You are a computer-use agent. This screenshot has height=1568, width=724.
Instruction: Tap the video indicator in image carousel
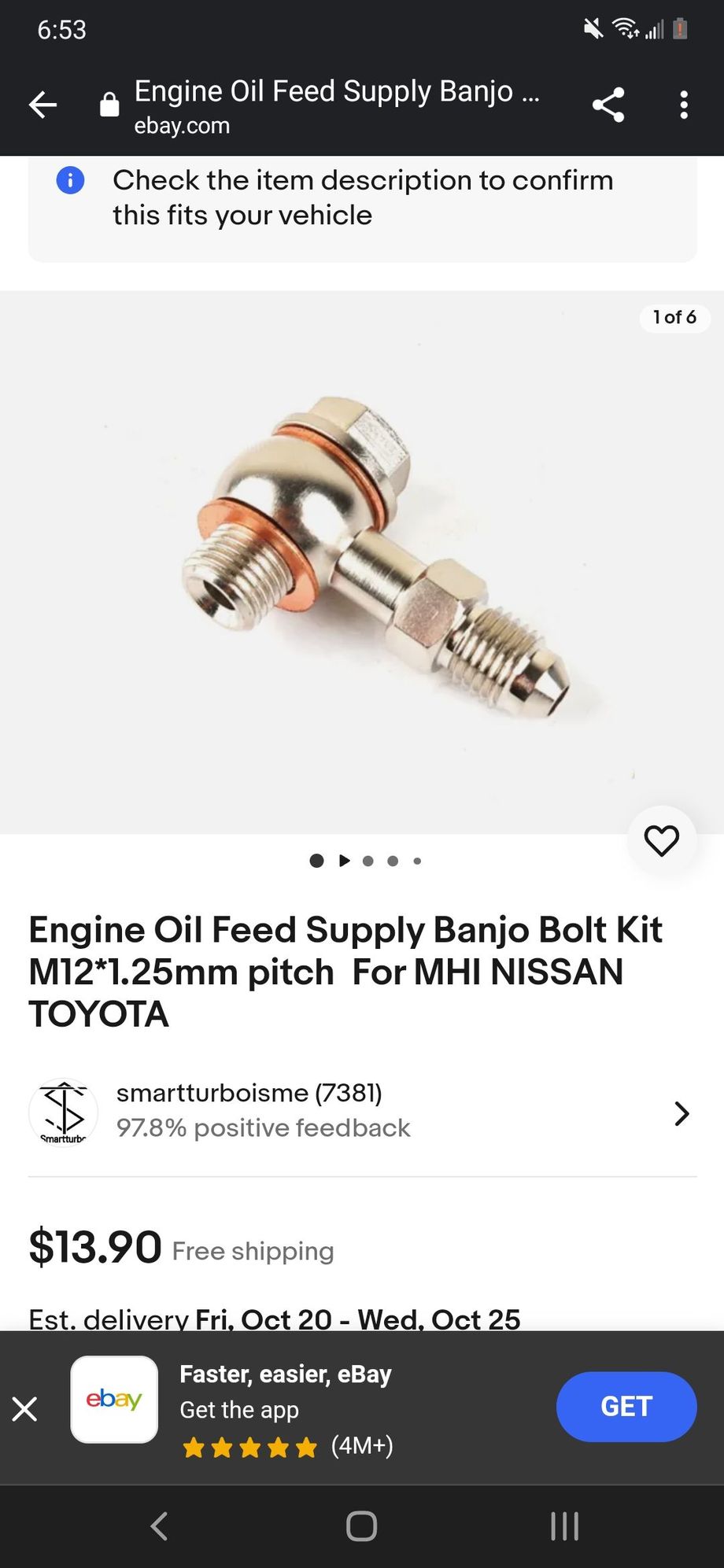point(344,861)
